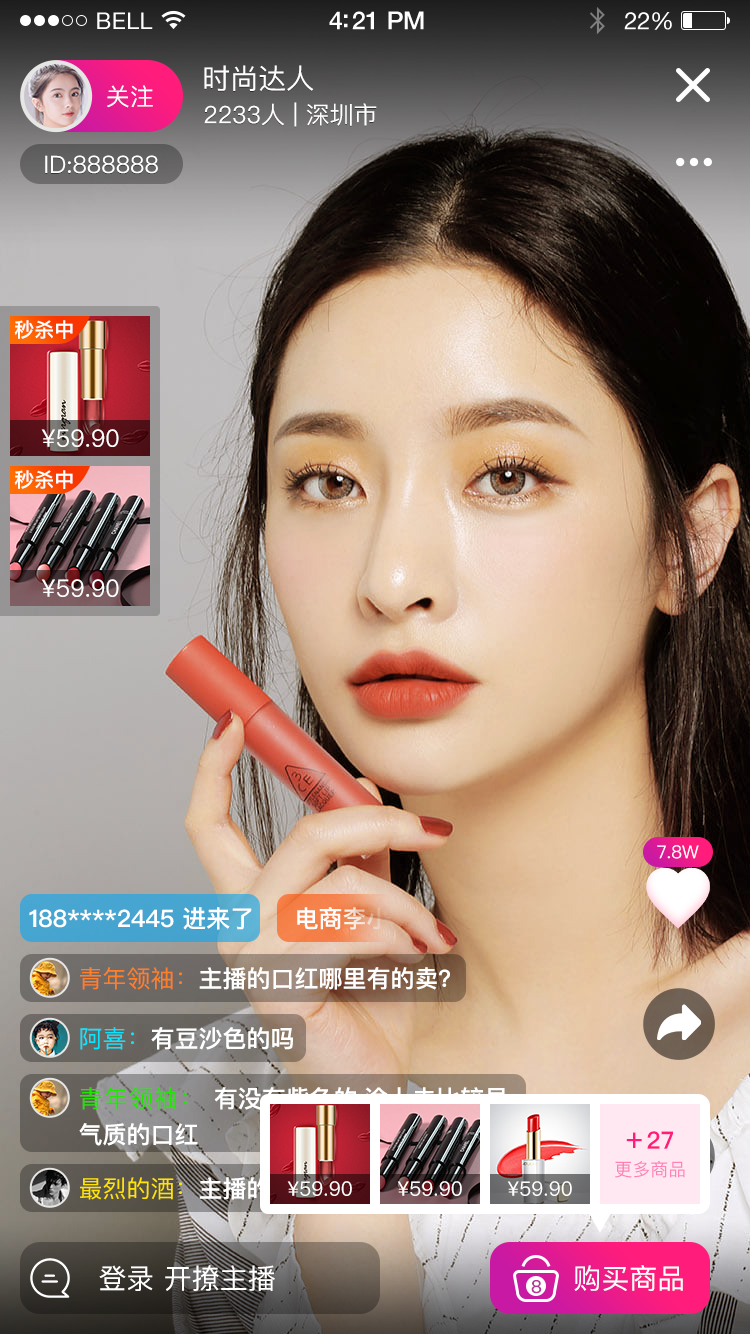Open the black lipsticks product in popup
This screenshot has height=1334, width=750.
[x=430, y=1153]
